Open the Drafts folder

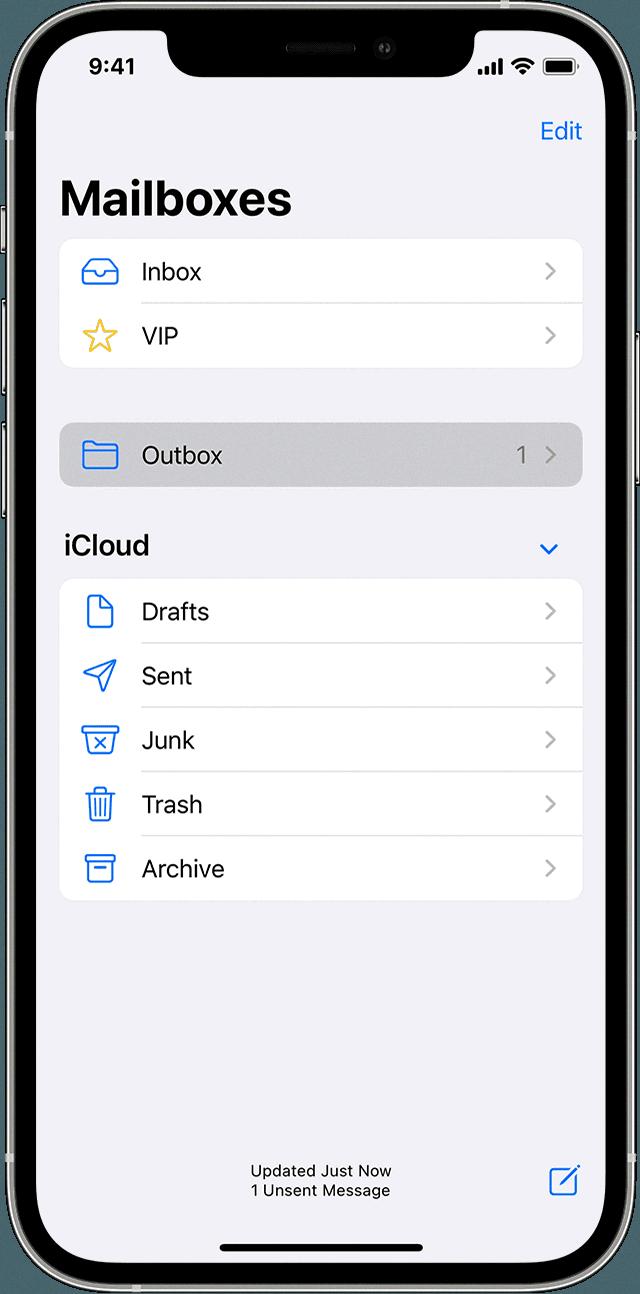(321, 611)
